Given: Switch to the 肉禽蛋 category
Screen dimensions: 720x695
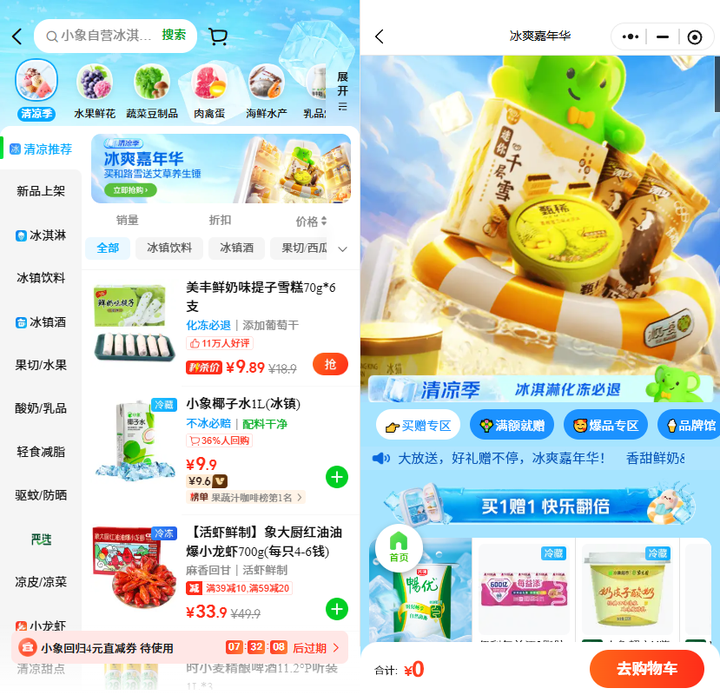Looking at the screenshot, I should click(x=210, y=91).
